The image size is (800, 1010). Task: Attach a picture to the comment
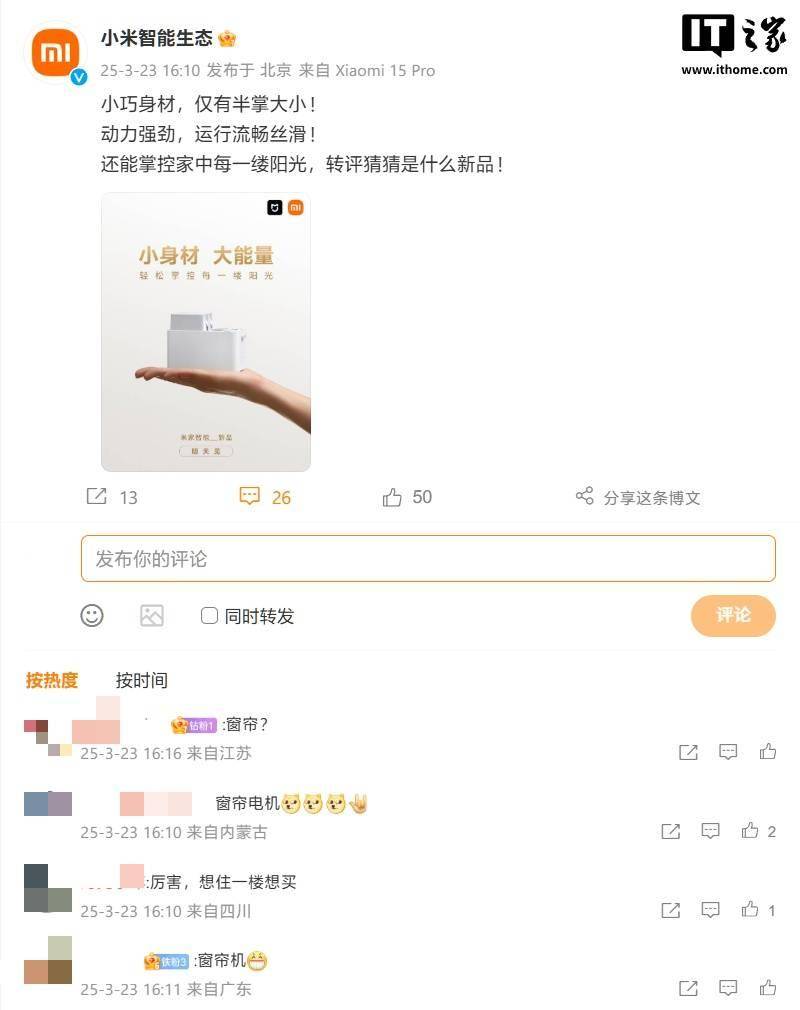click(152, 616)
